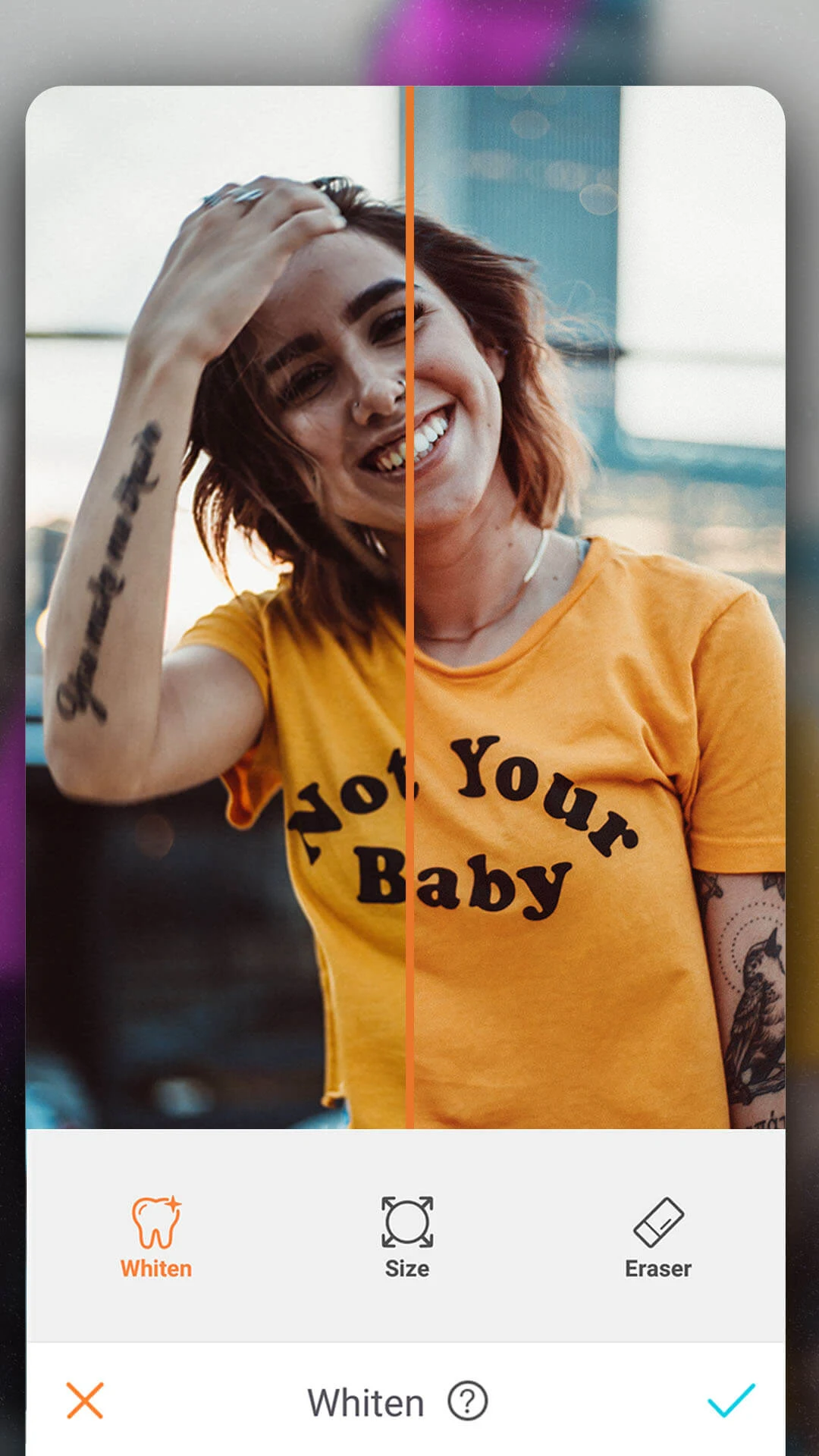
Task: Switch to the Eraser tool
Action: click(x=657, y=1238)
